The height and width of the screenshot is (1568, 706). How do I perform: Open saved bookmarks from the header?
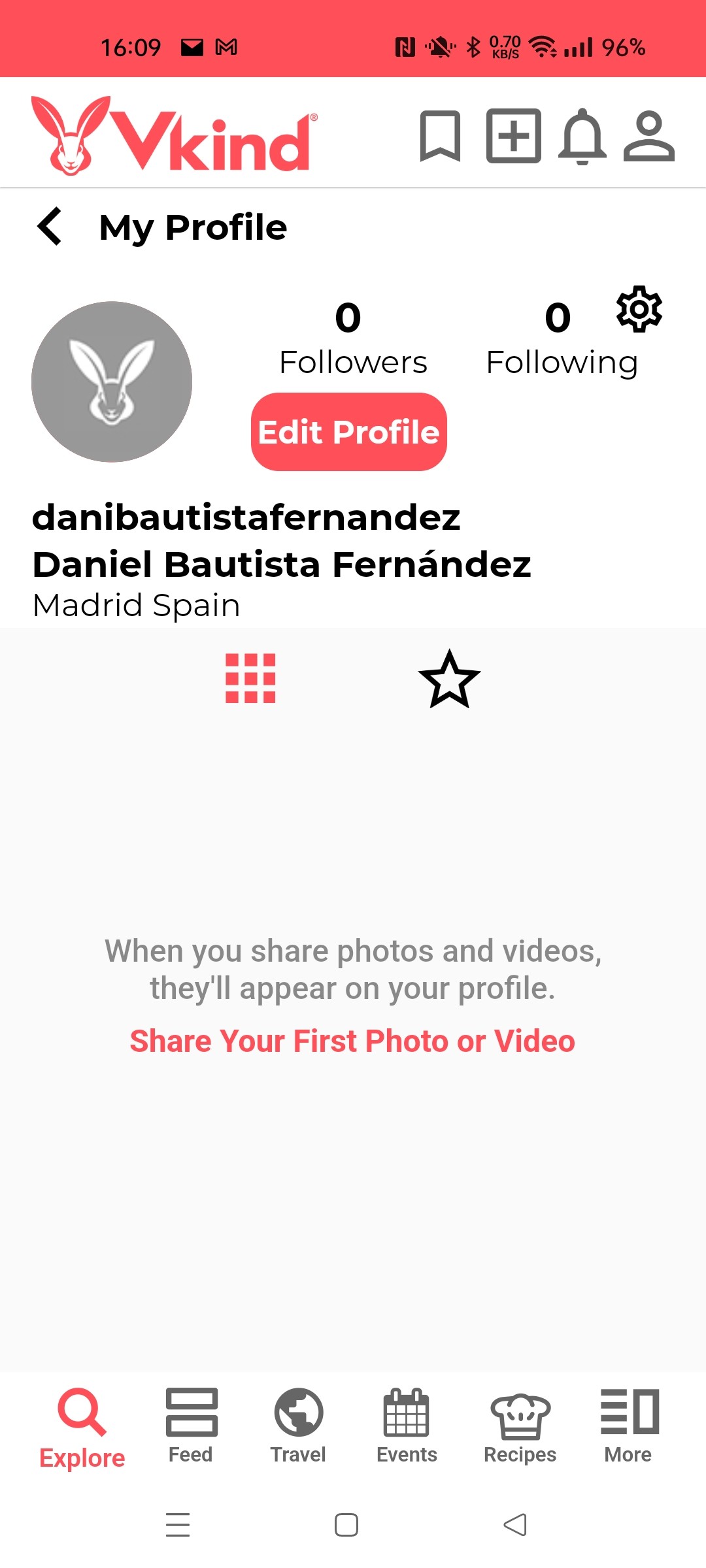[440, 136]
